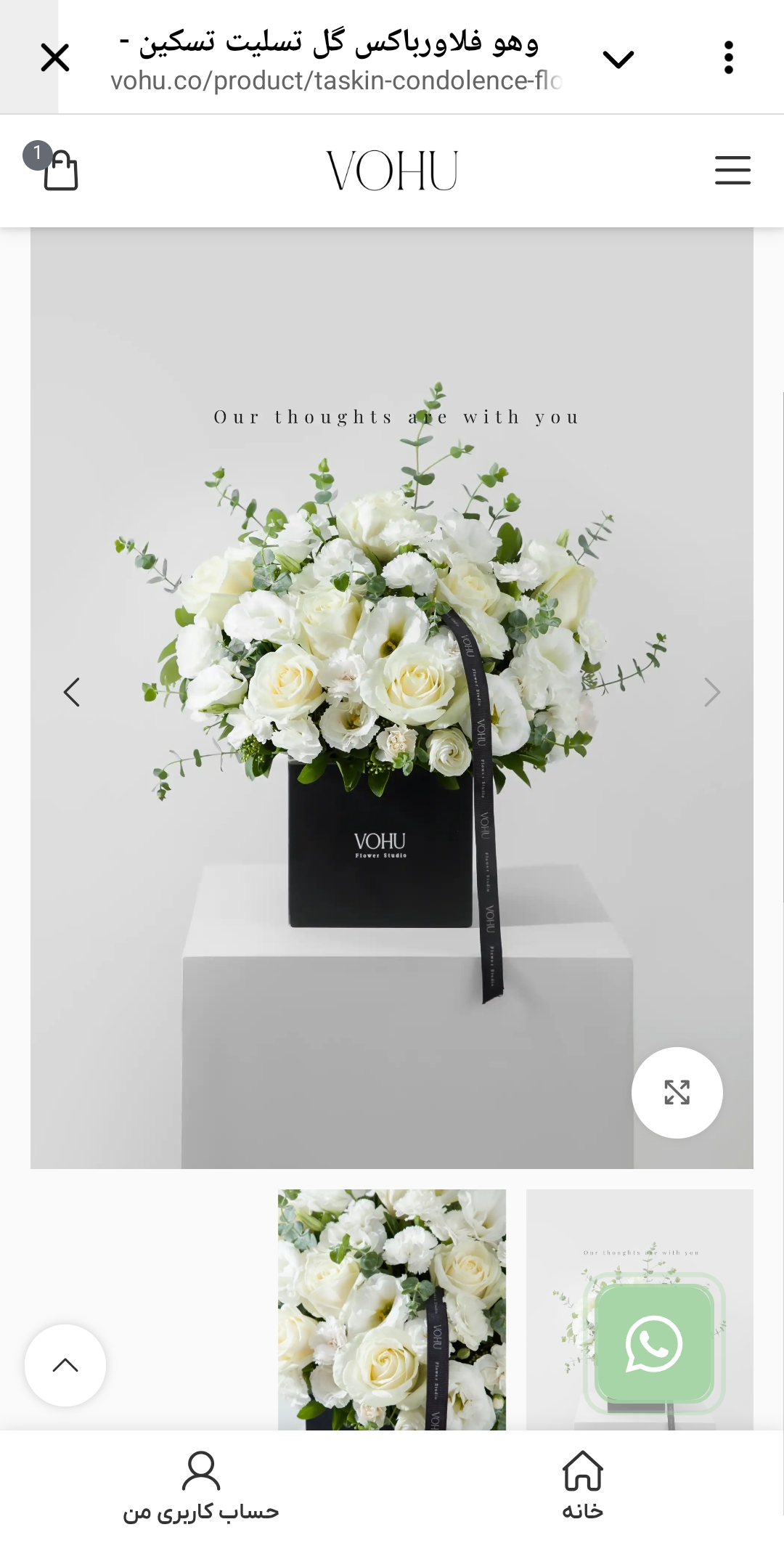
Task: Go to the VOHU homepage via logo
Action: (x=392, y=171)
